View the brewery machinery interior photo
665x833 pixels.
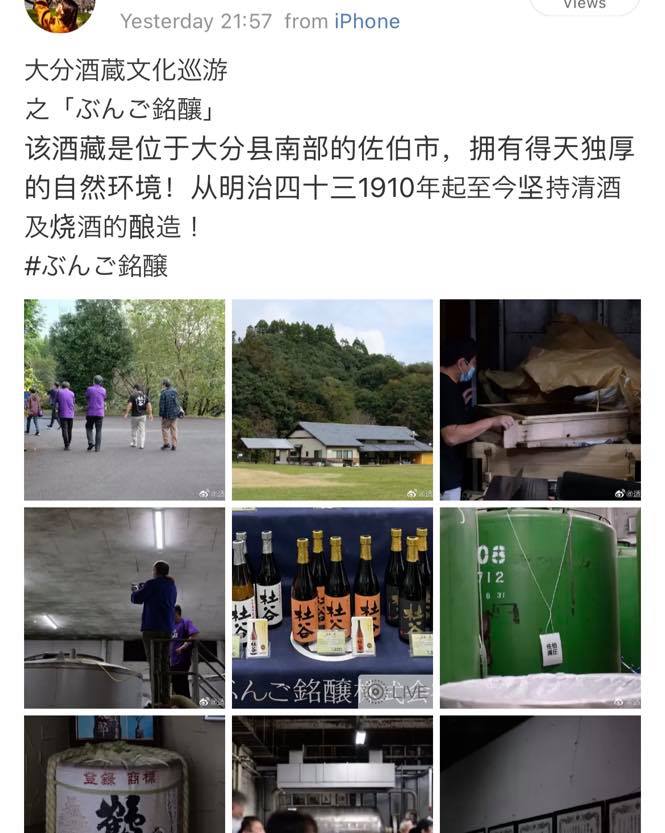332,775
